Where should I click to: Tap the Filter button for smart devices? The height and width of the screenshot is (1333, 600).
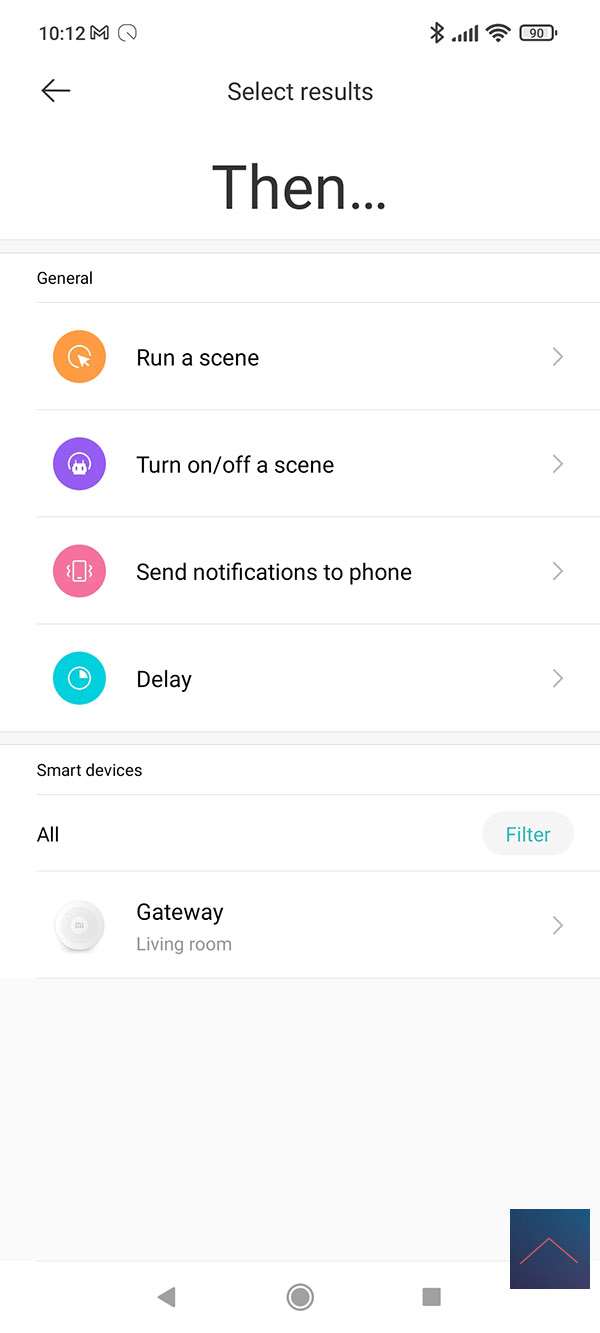[527, 834]
